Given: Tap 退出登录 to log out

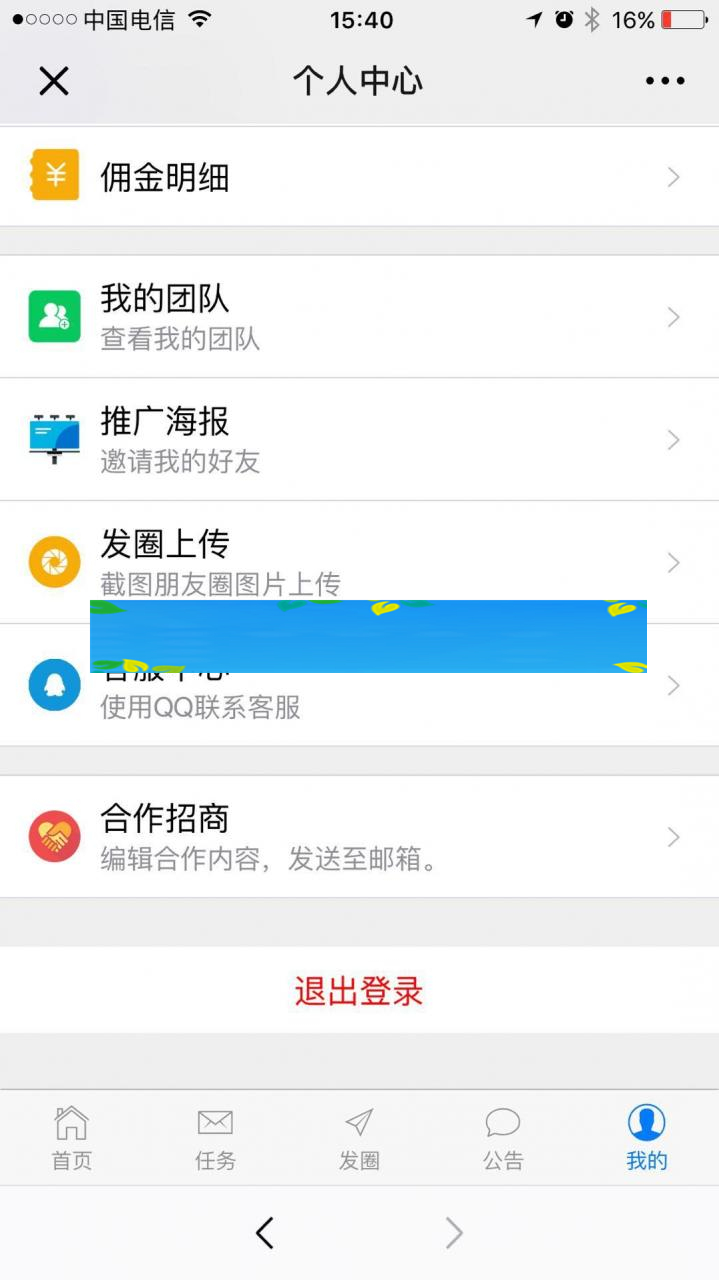Looking at the screenshot, I should 359,991.
